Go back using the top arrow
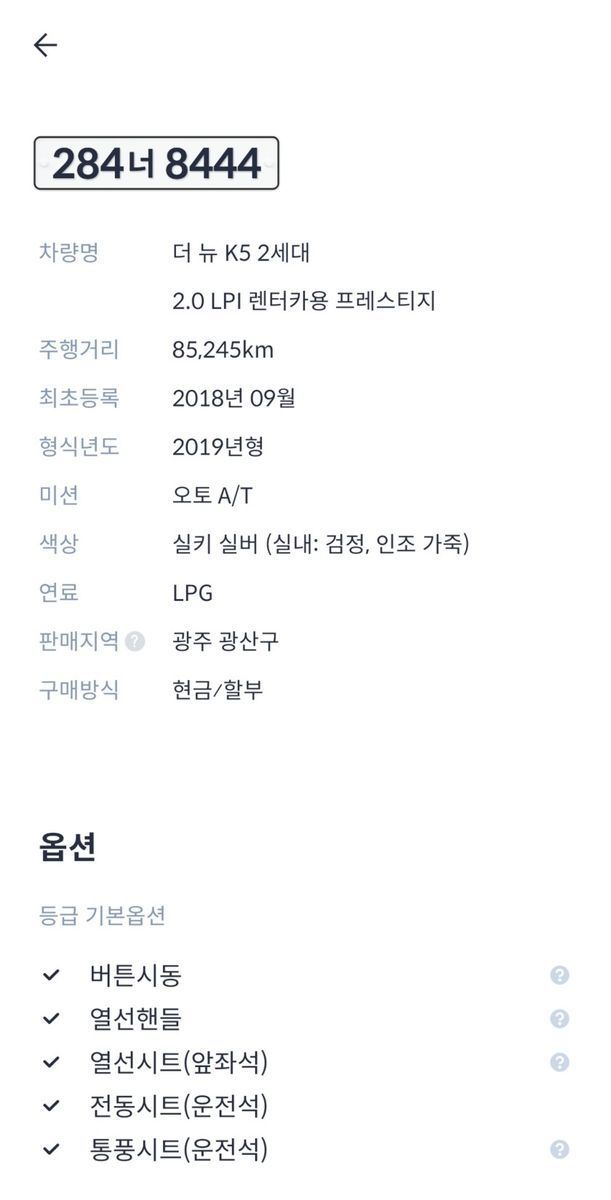 (45, 45)
